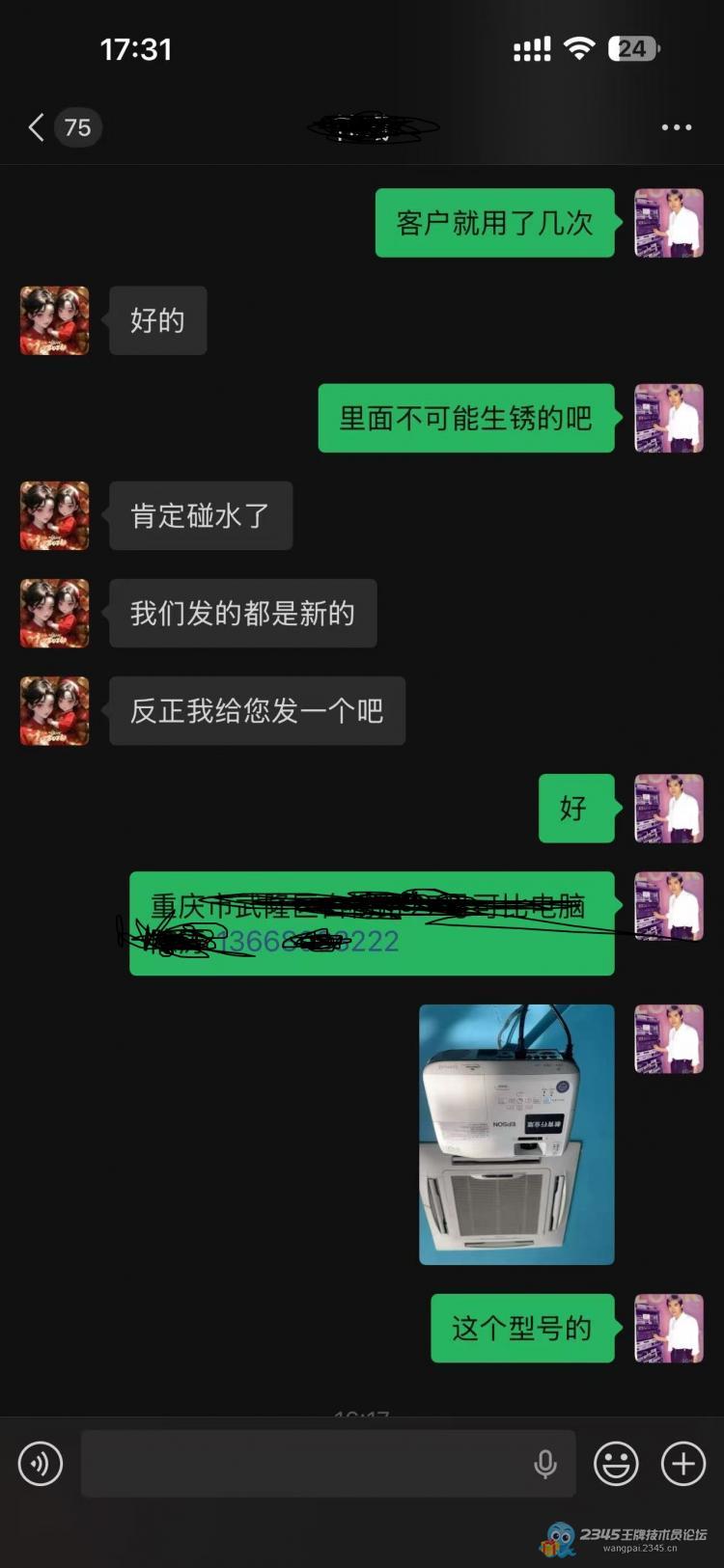
Task: Switch to voice message input
Action: point(41,1463)
